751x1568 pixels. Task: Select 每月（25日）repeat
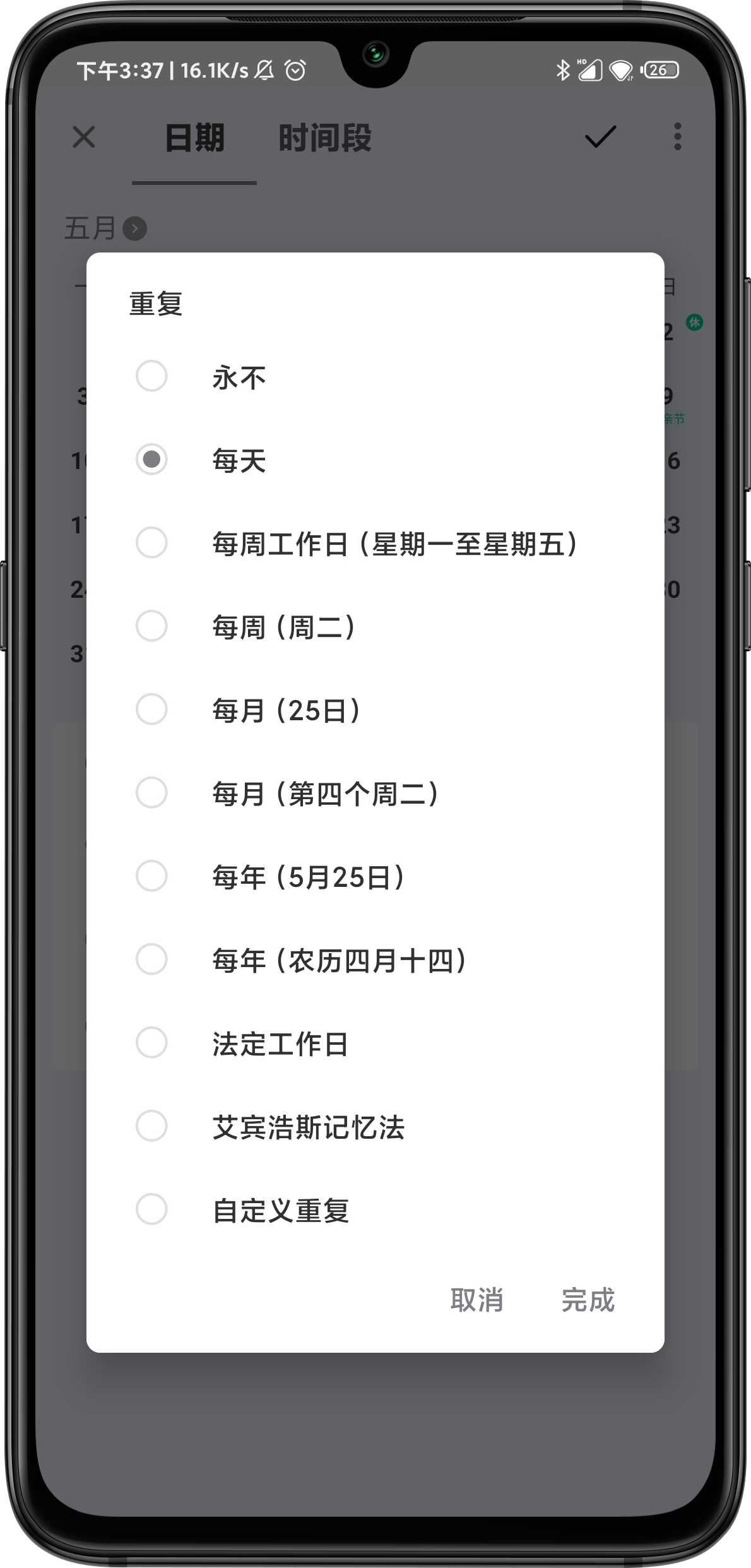[151, 710]
